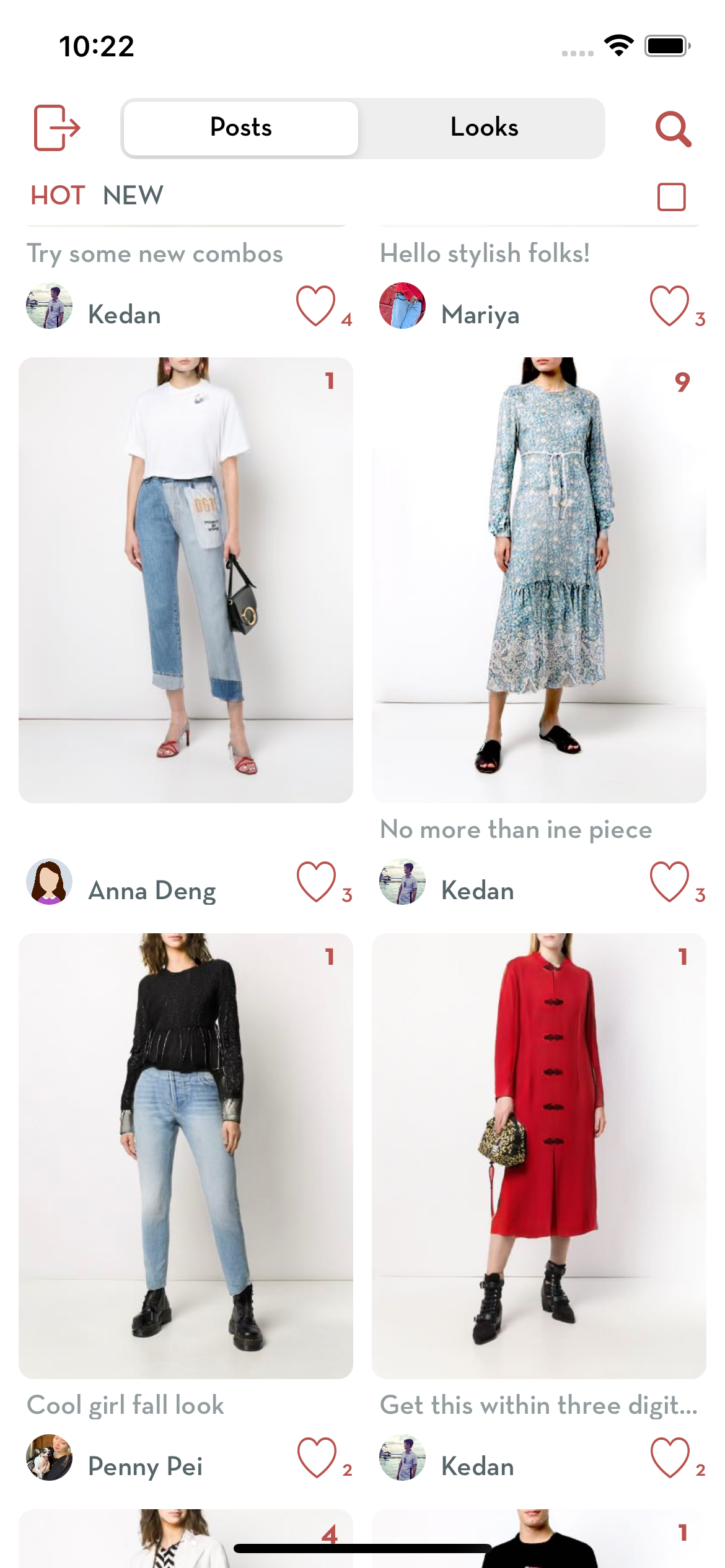Switch to the Looks tab
Image resolution: width=725 pixels, height=1568 pixels.
pos(483,128)
